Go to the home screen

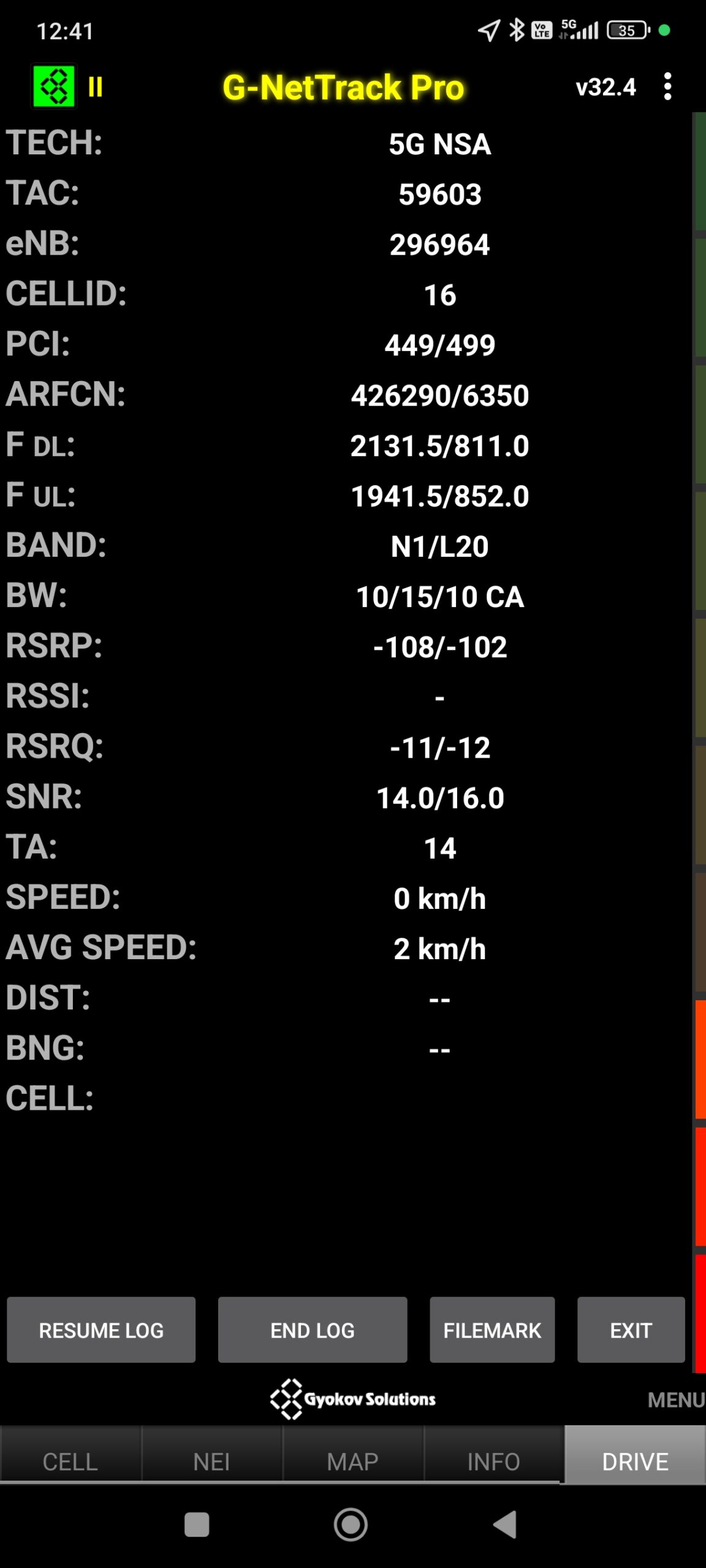point(351,1525)
